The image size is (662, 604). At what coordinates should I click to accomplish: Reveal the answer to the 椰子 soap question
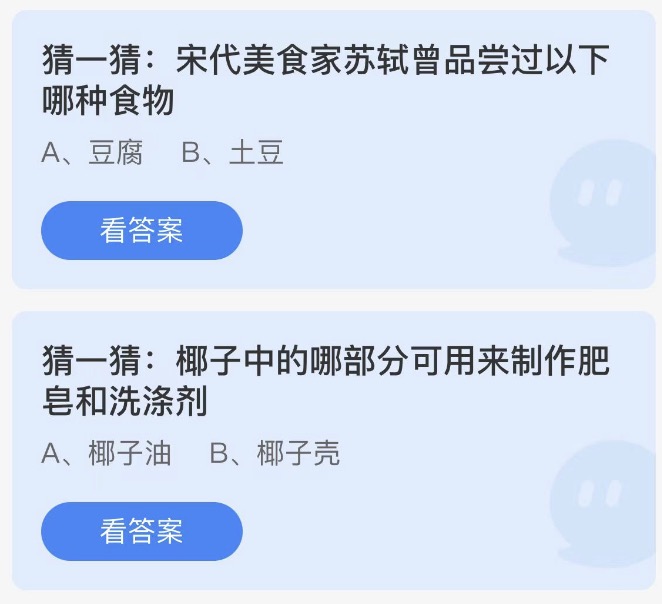point(141,531)
